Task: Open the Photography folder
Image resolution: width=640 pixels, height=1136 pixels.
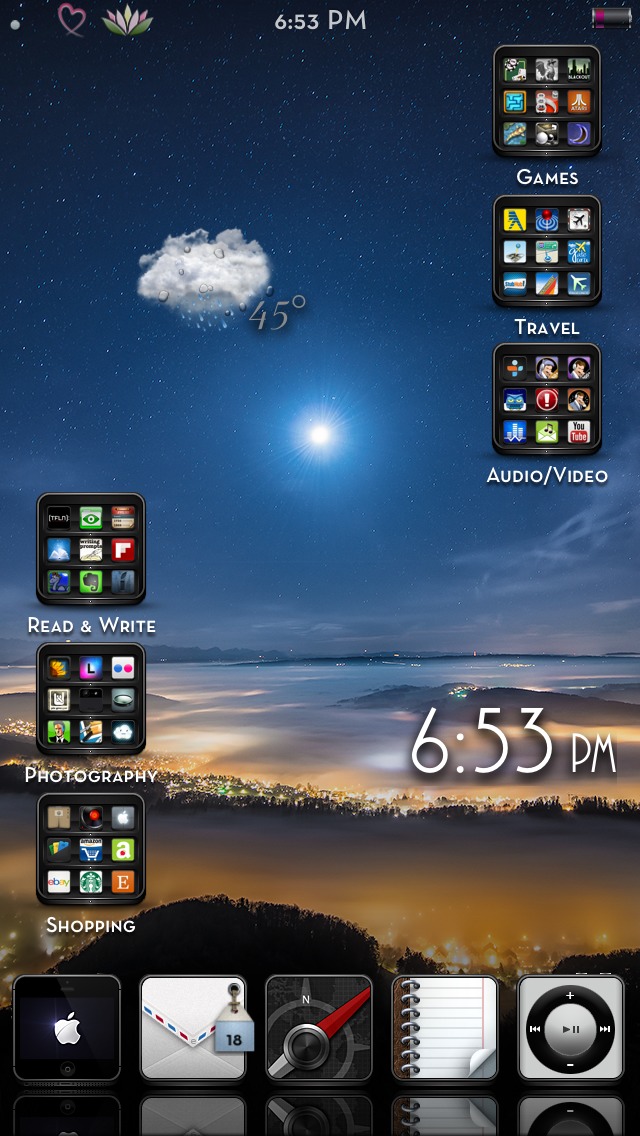Action: coord(91,698)
